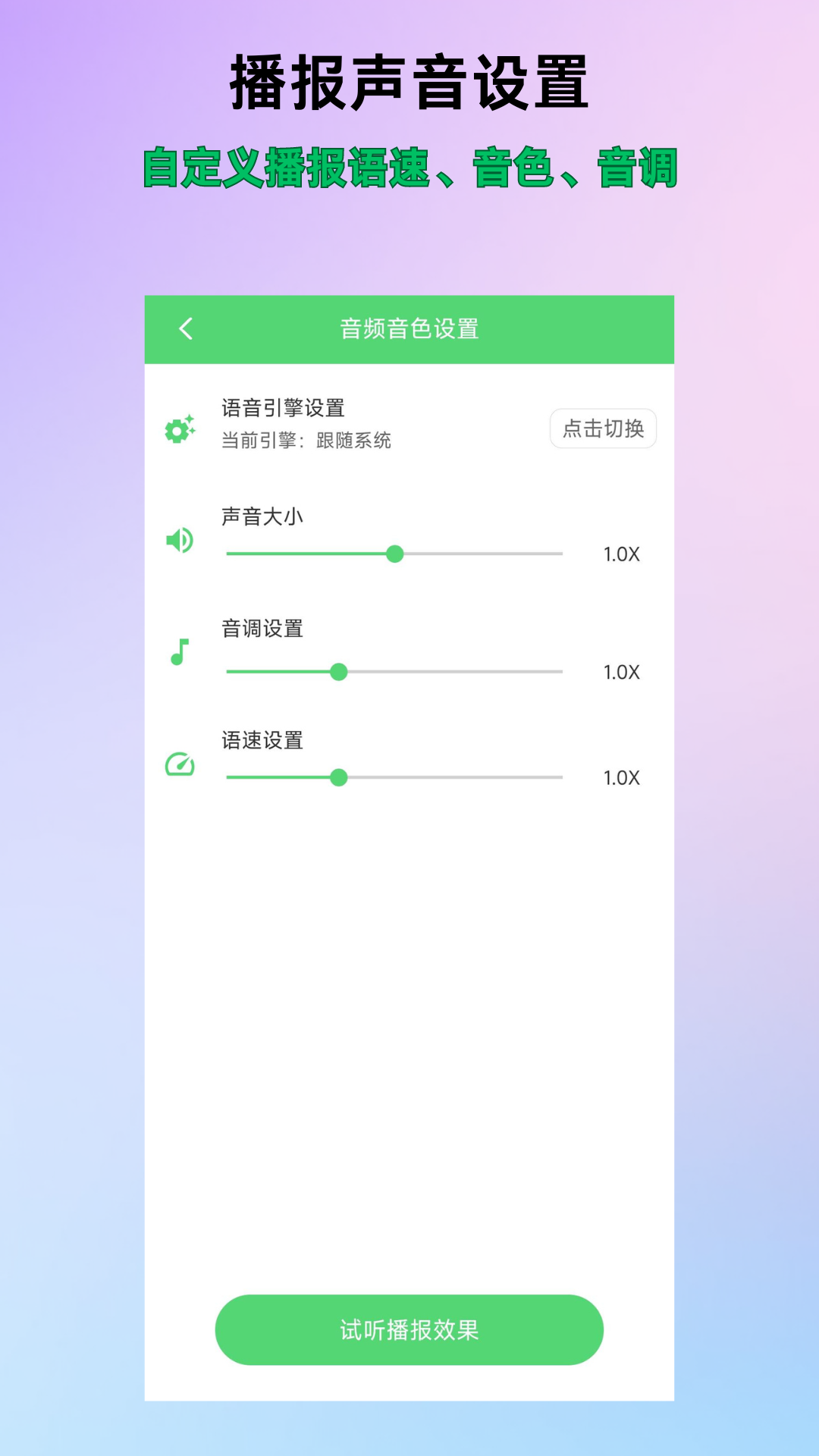Click the 音频音色设置 title bar

point(409,329)
